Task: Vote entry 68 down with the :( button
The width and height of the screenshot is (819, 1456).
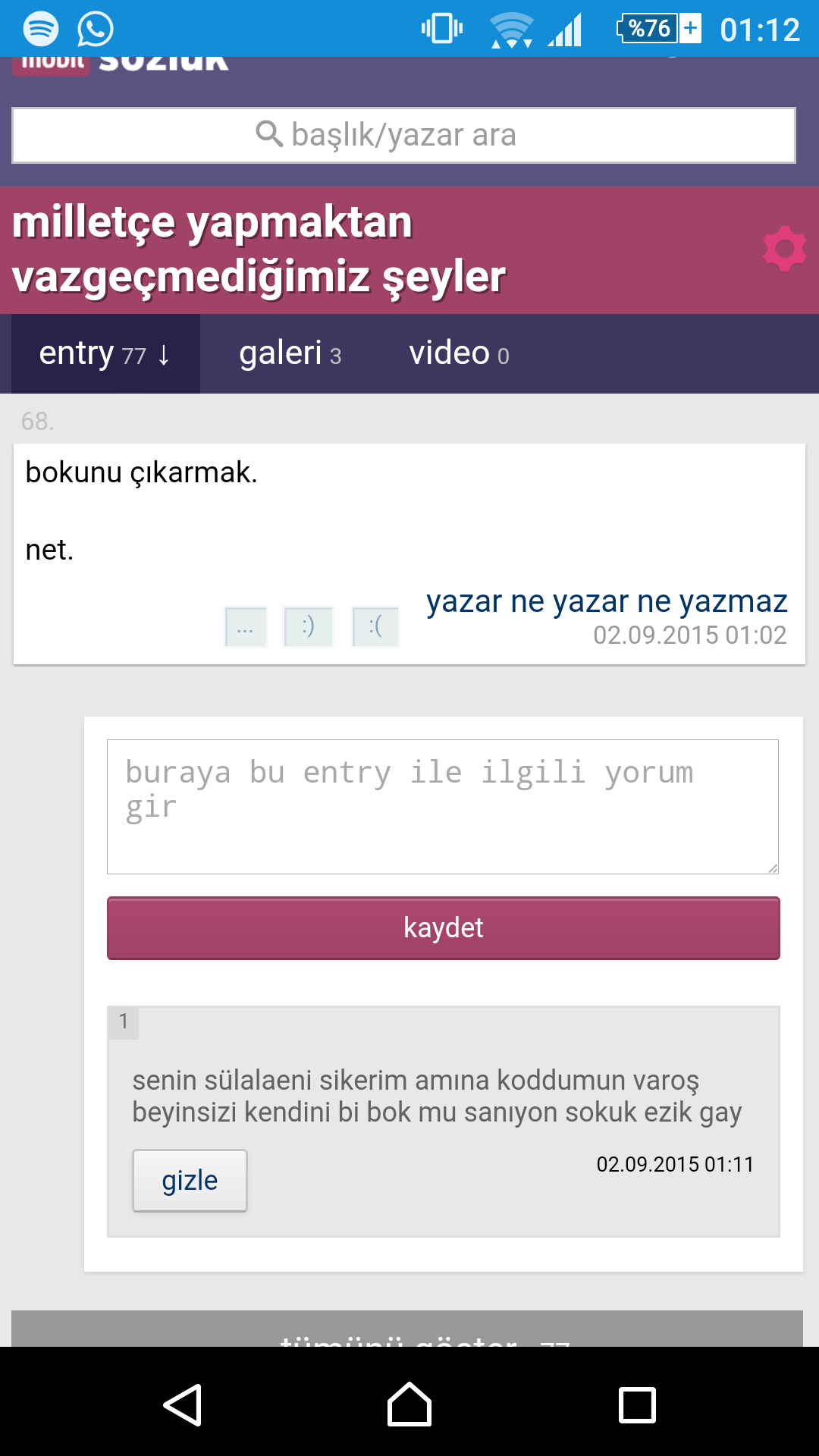Action: 375,627
